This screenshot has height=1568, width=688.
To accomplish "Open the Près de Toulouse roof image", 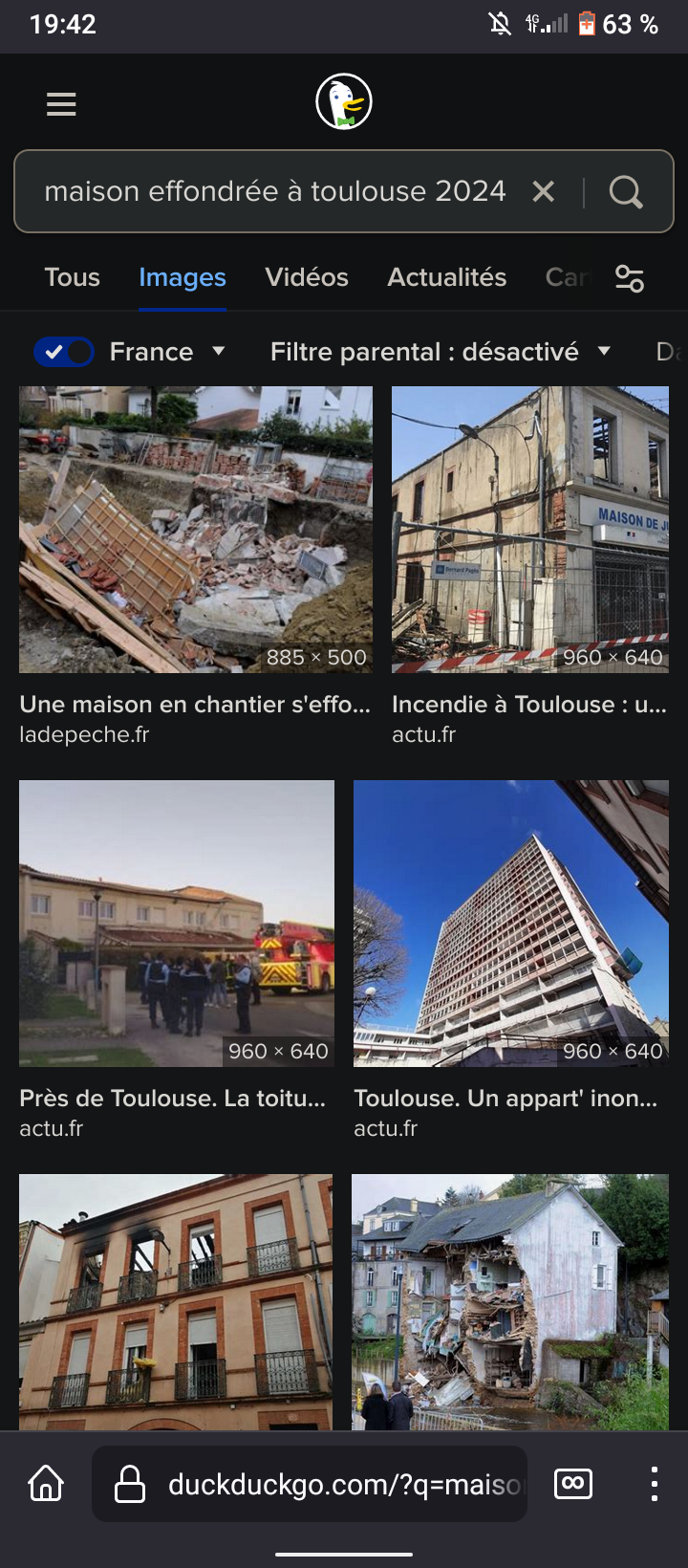I will tap(177, 923).
